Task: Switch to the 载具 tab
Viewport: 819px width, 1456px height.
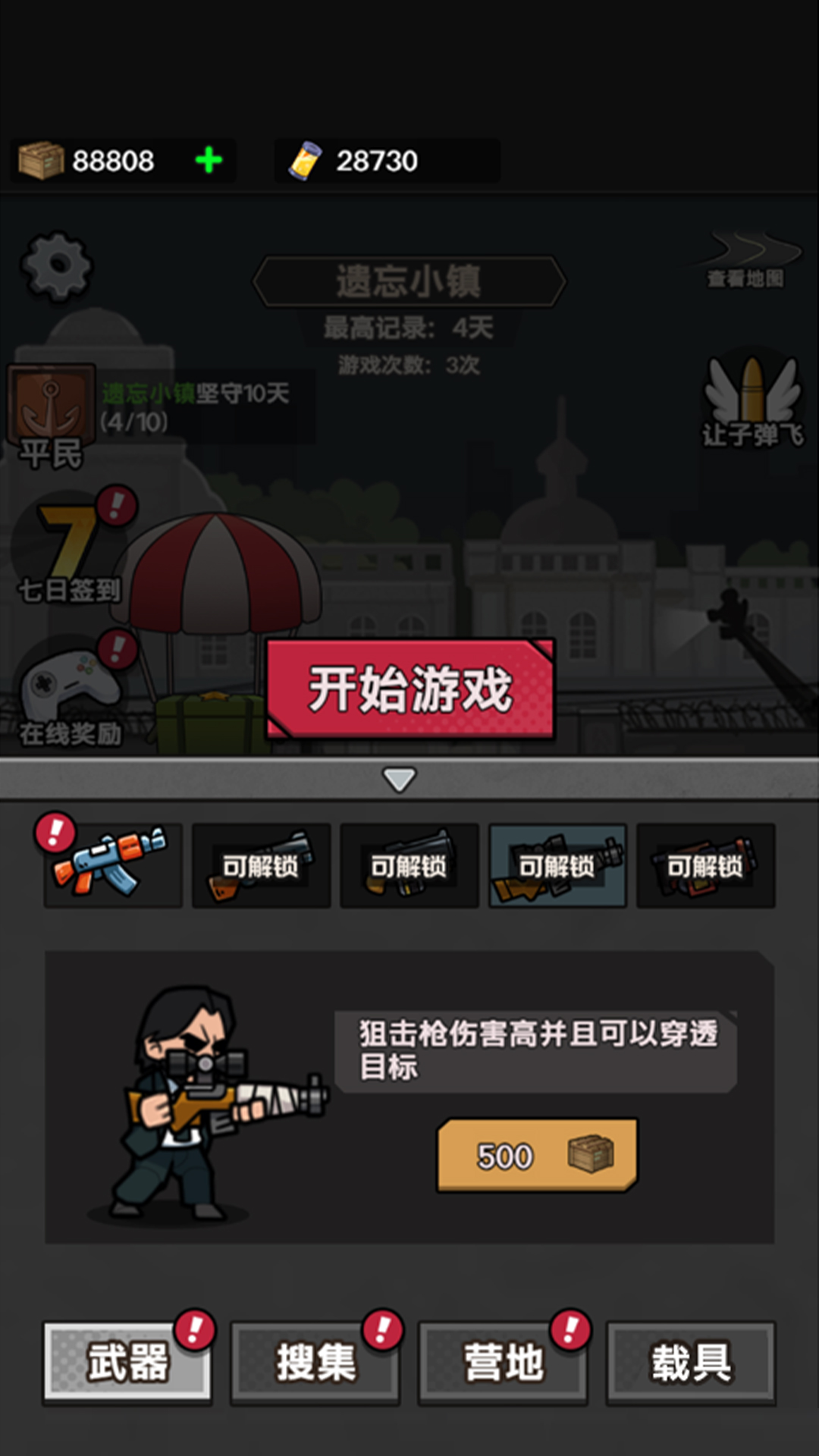Action: click(691, 1362)
